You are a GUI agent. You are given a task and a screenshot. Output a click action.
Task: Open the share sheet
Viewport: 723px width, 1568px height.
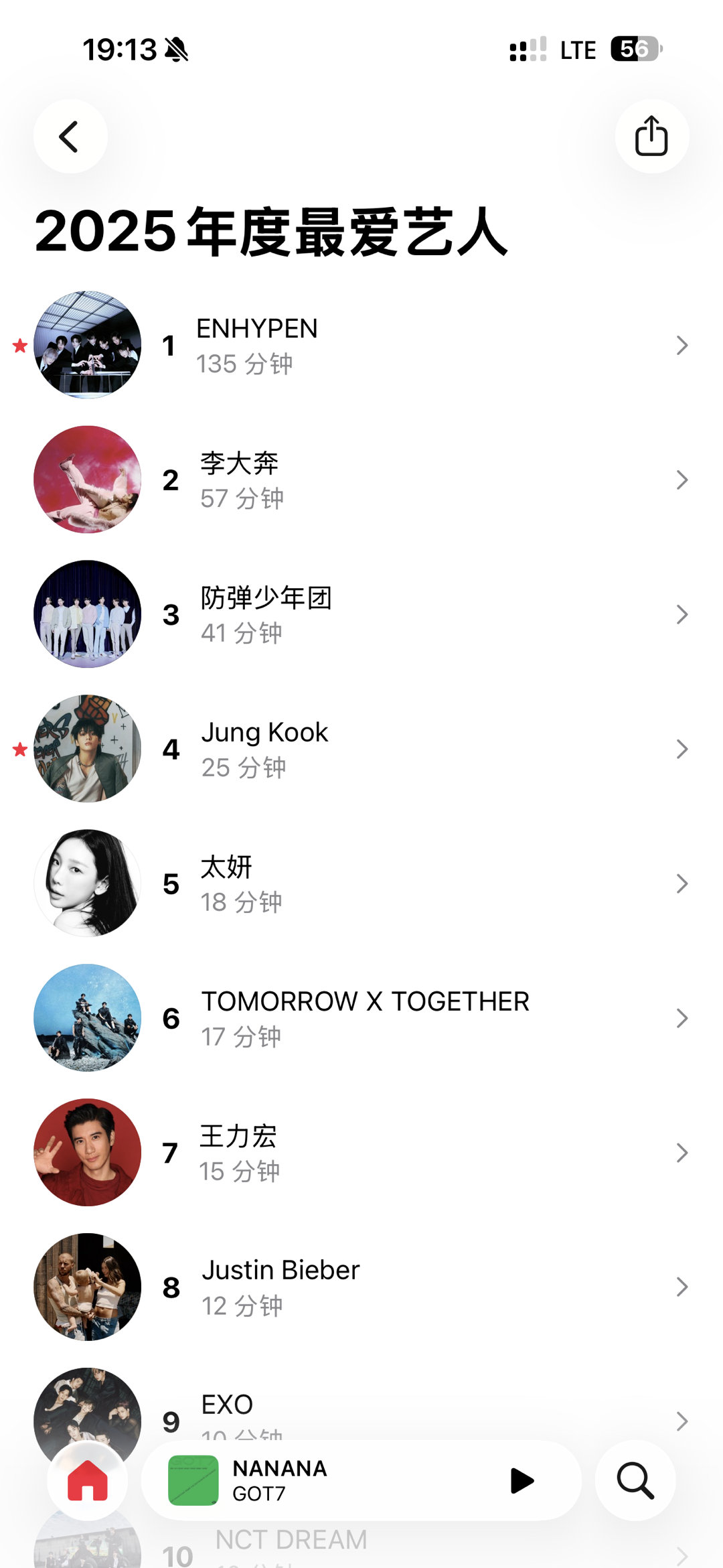point(651,135)
